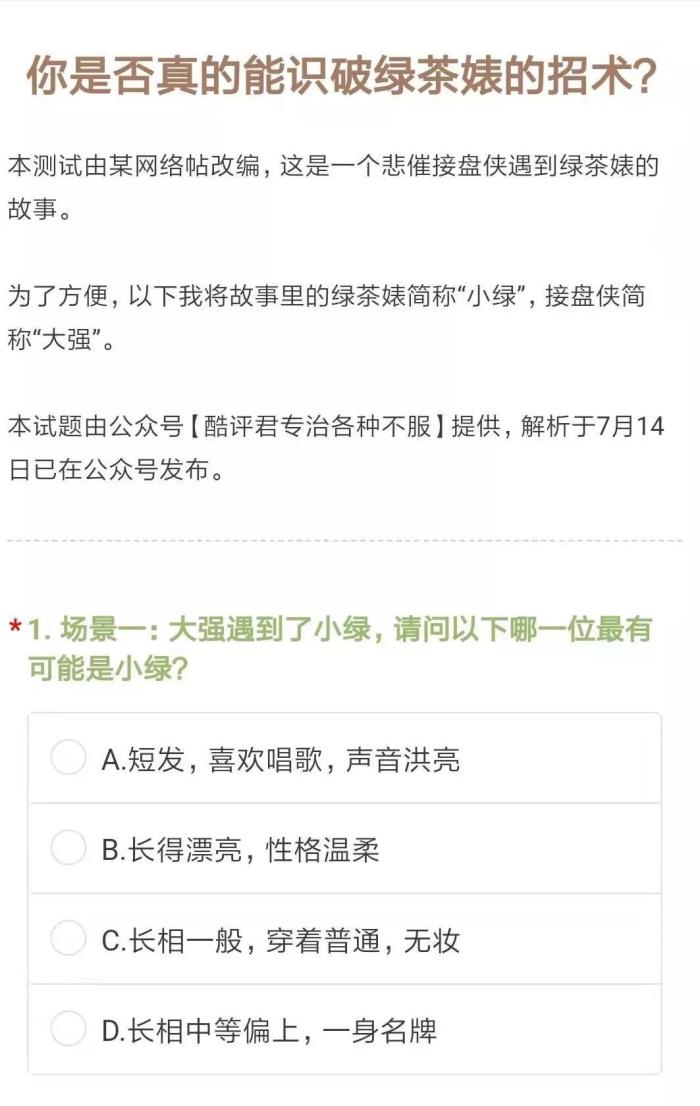Choose option B.长得漂亮，性格温柔
This screenshot has height=1106, width=700.
[68, 848]
